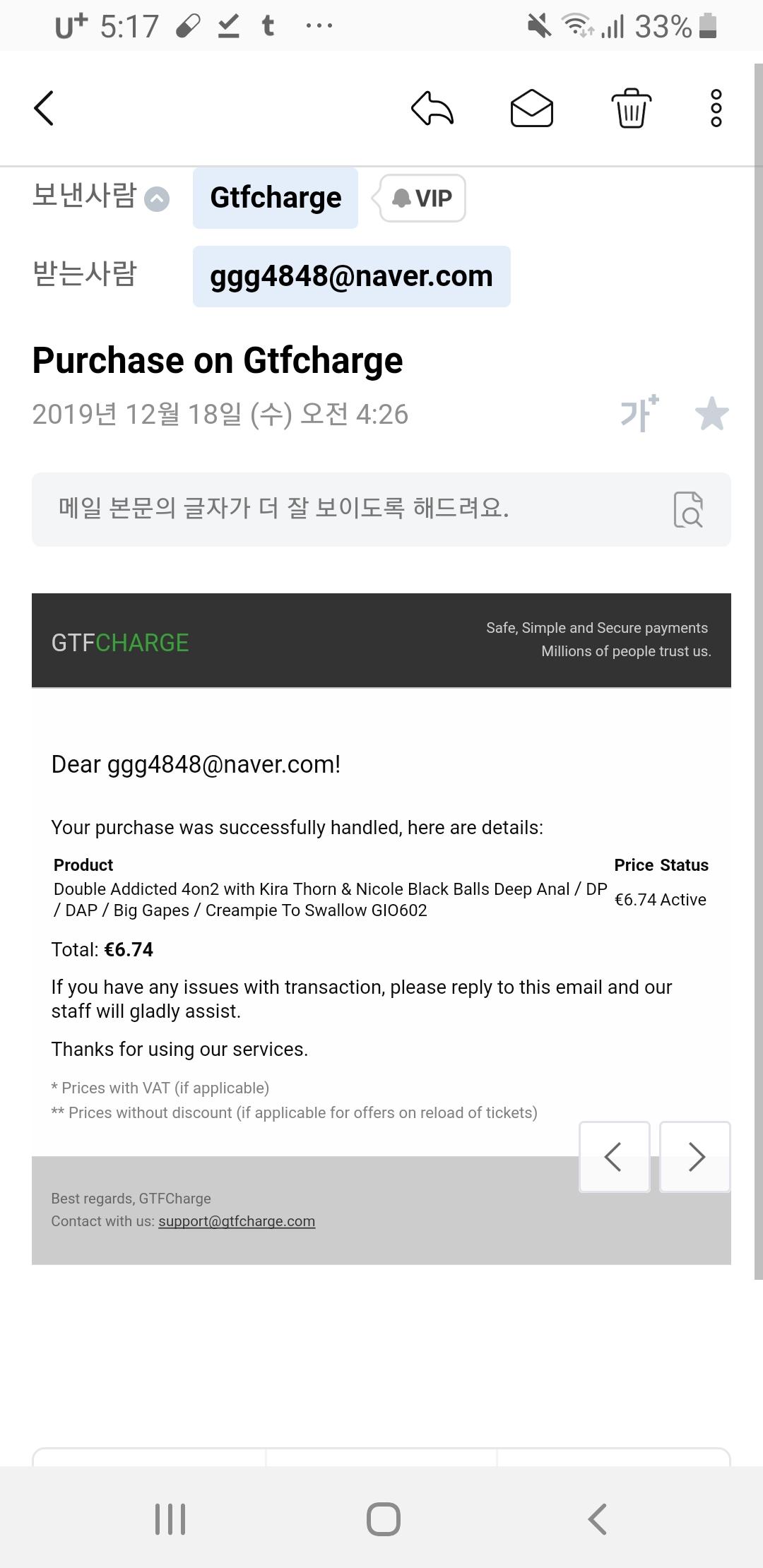Delete this email
The image size is (763, 1568).
click(x=630, y=109)
